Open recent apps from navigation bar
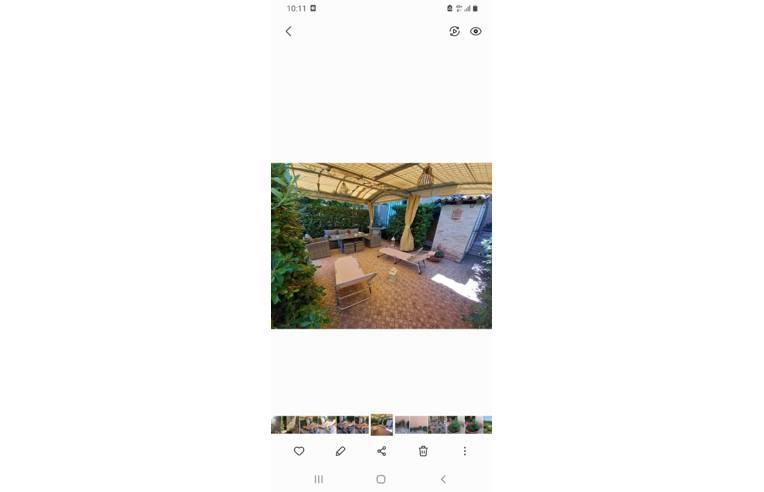Viewport: 764px width, 492px height. point(319,479)
